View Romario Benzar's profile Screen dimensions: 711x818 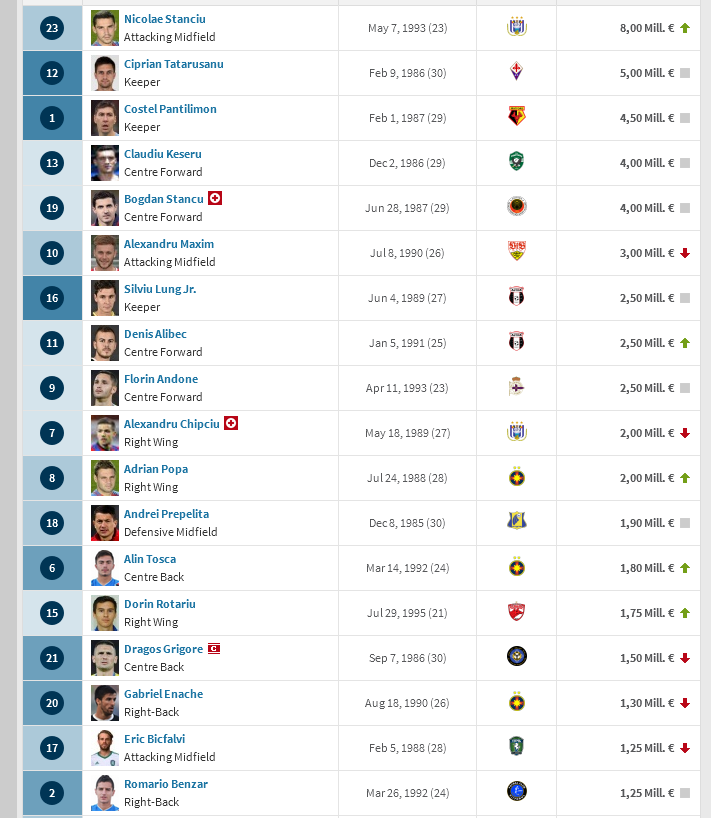click(165, 784)
